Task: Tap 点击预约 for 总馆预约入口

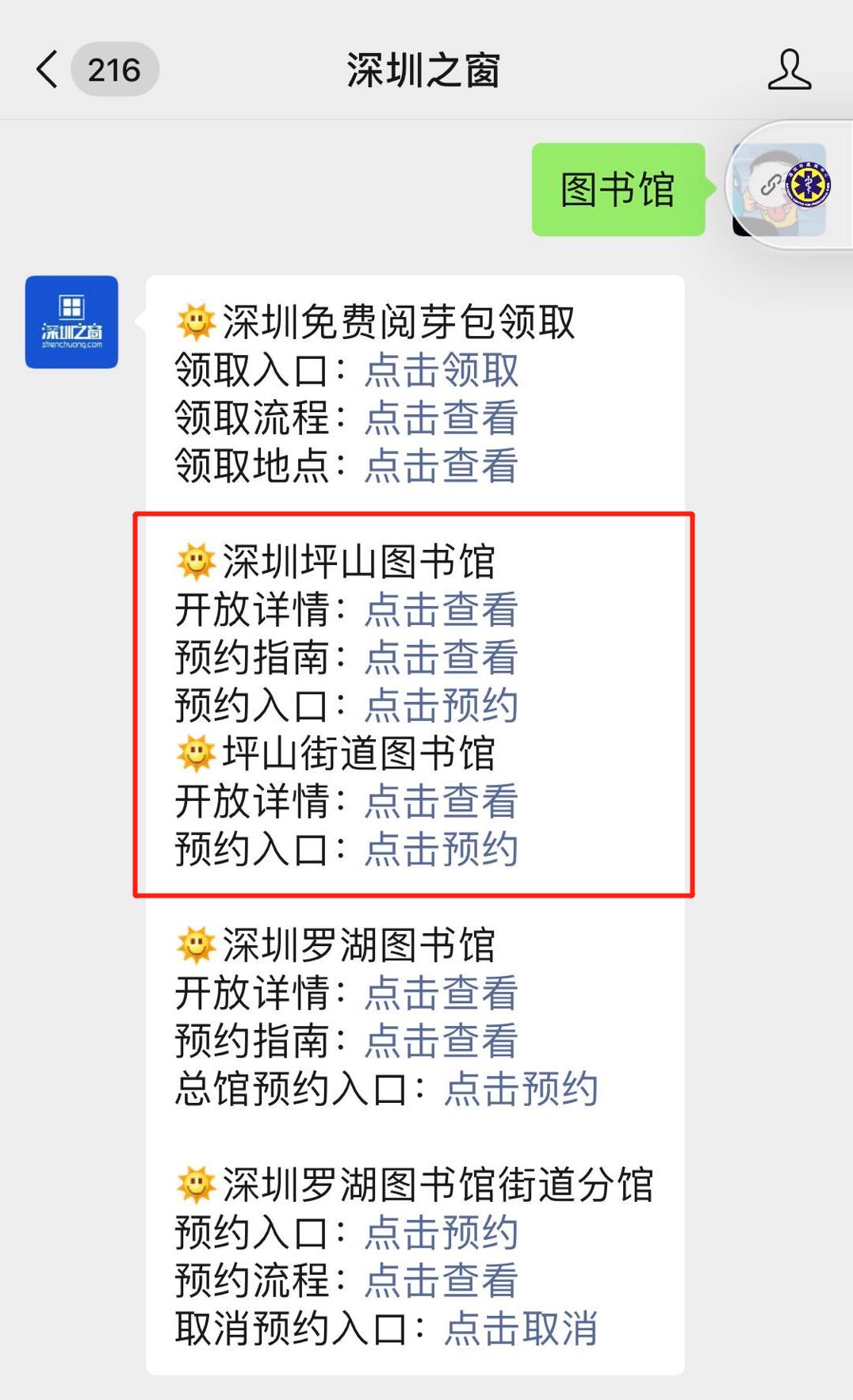Action: pos(521,1089)
